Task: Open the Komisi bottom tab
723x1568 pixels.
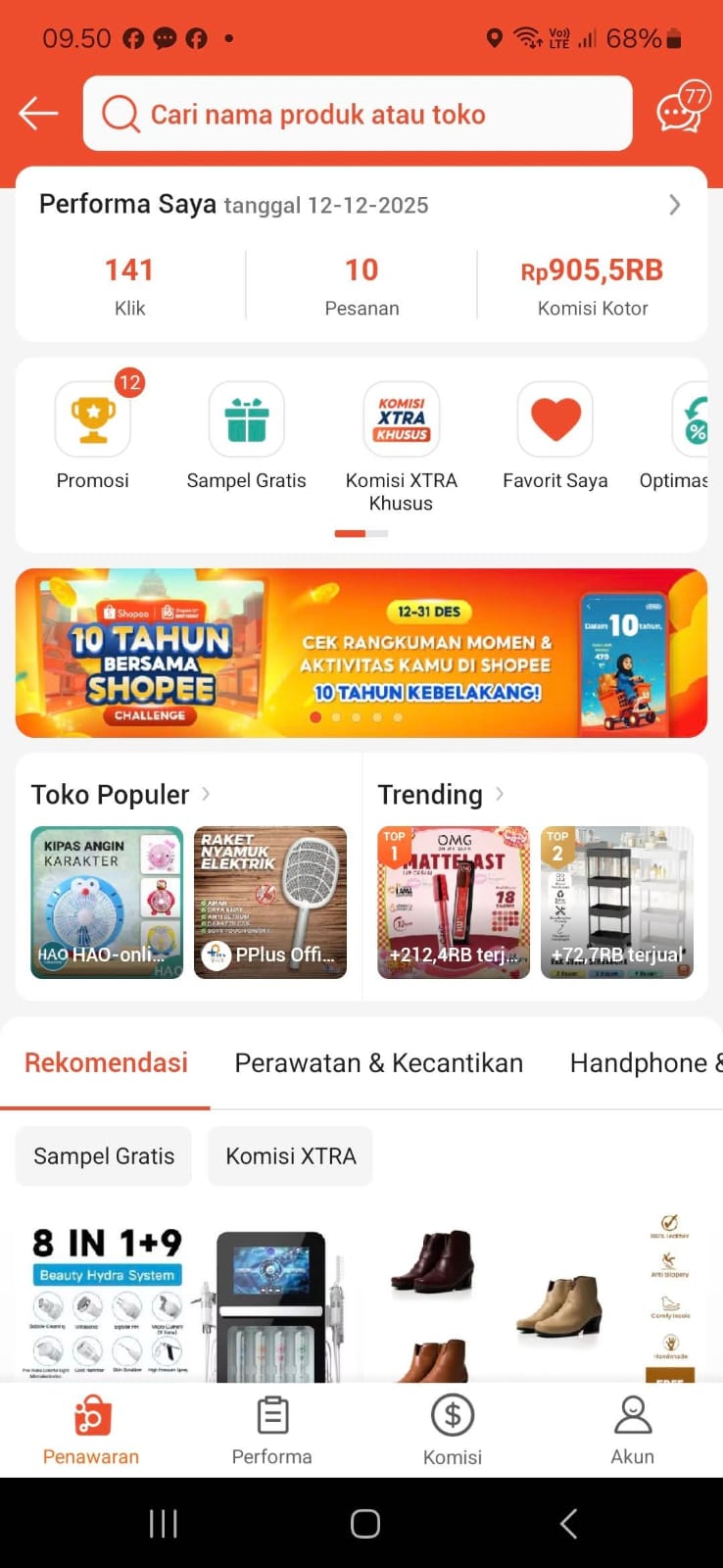Action: click(x=452, y=1431)
